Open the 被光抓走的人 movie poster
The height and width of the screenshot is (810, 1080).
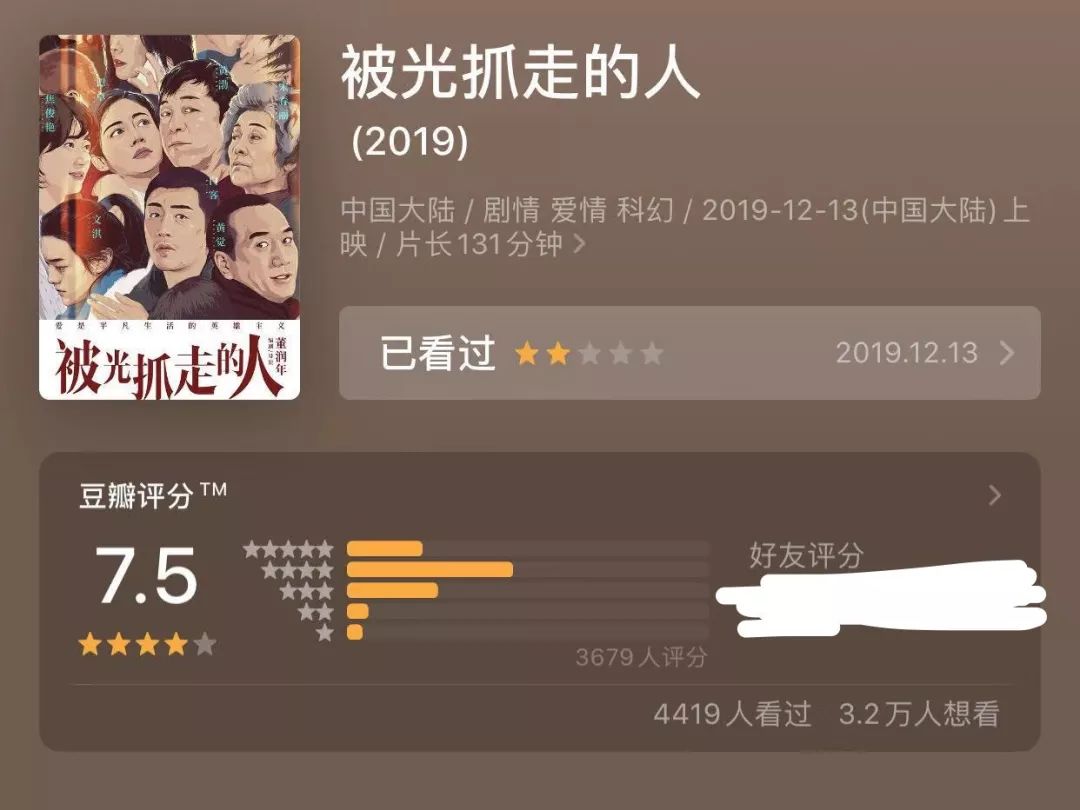click(x=169, y=217)
